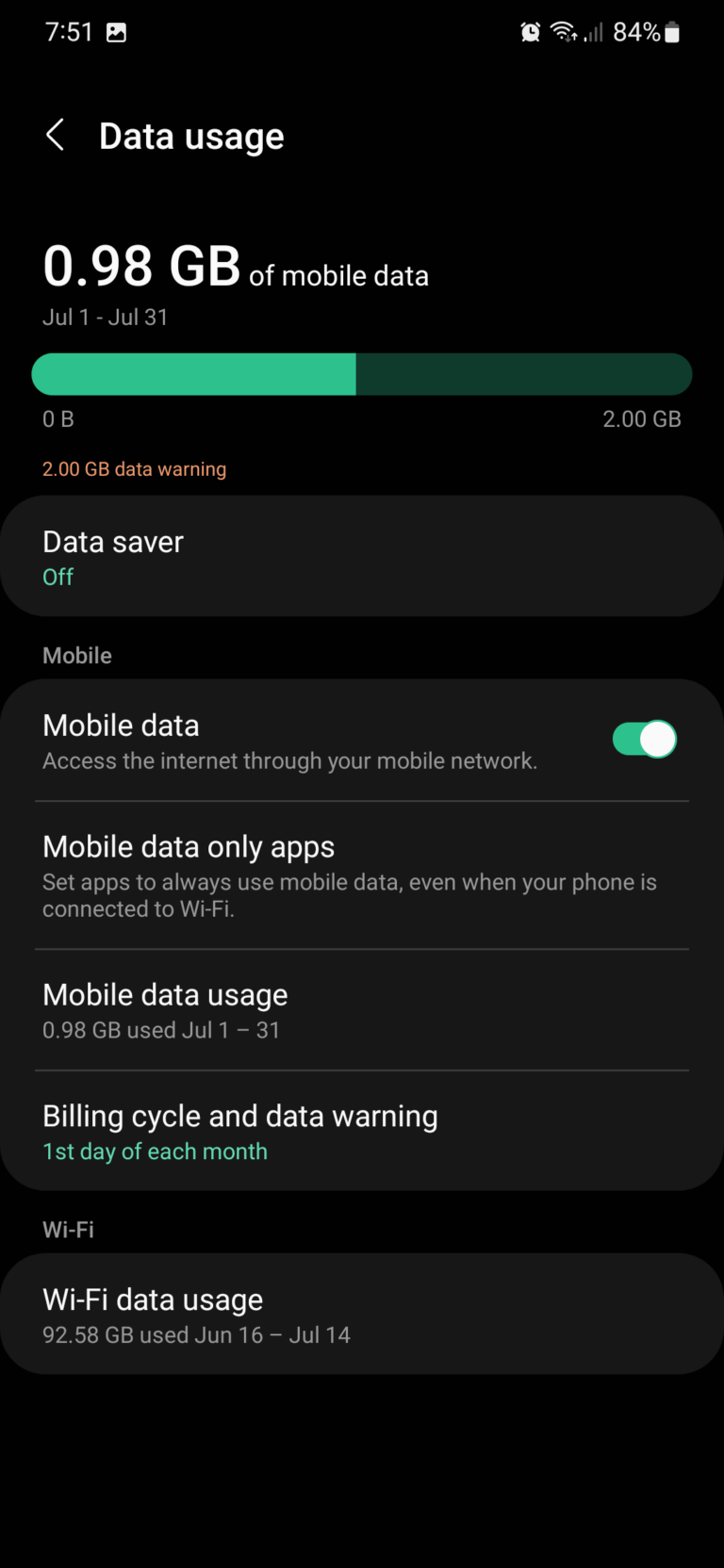724x1568 pixels.
Task: Tap the mobile data usage progress bar
Action: point(361,374)
